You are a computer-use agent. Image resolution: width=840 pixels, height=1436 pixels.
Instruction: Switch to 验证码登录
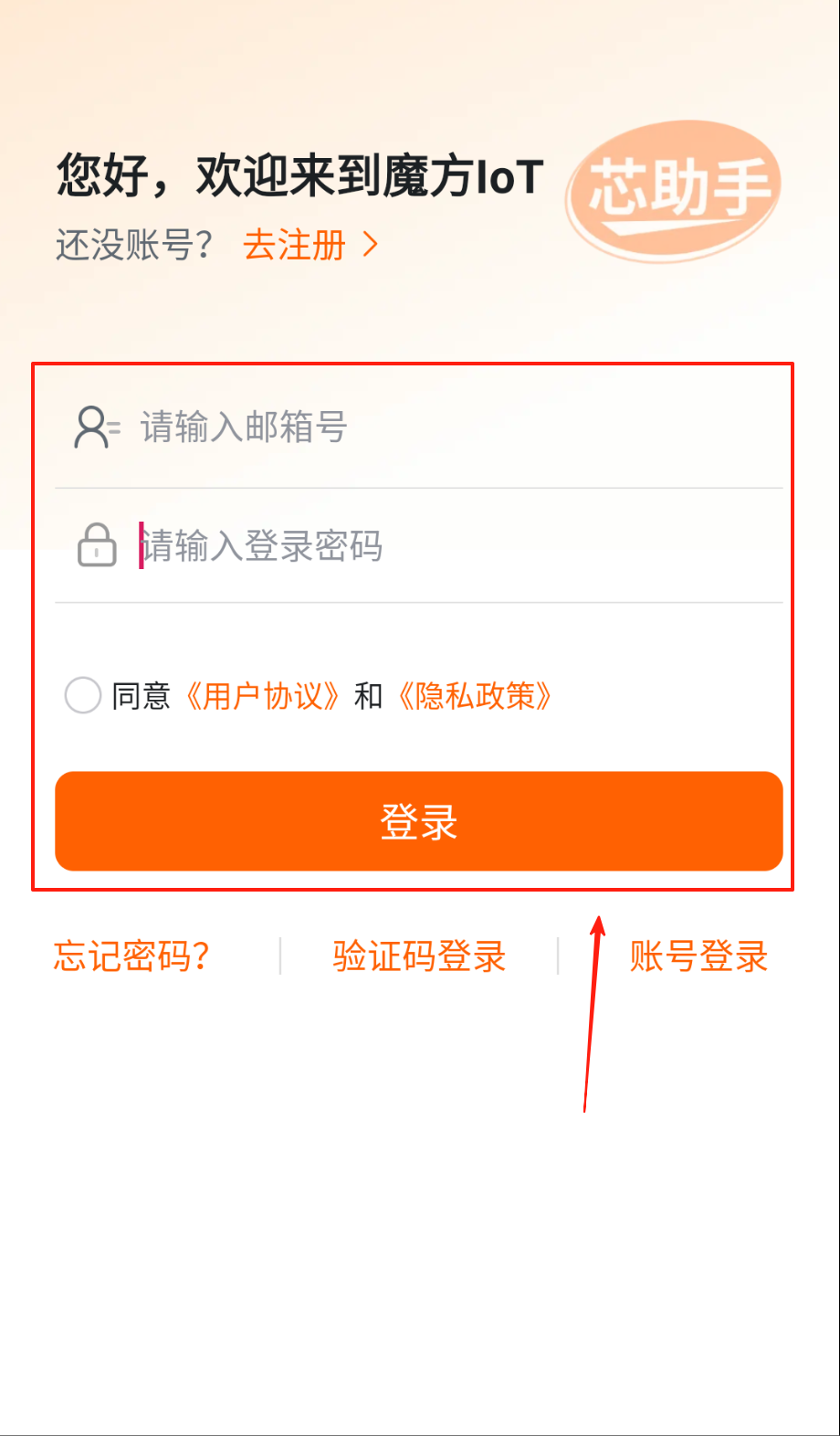(419, 956)
